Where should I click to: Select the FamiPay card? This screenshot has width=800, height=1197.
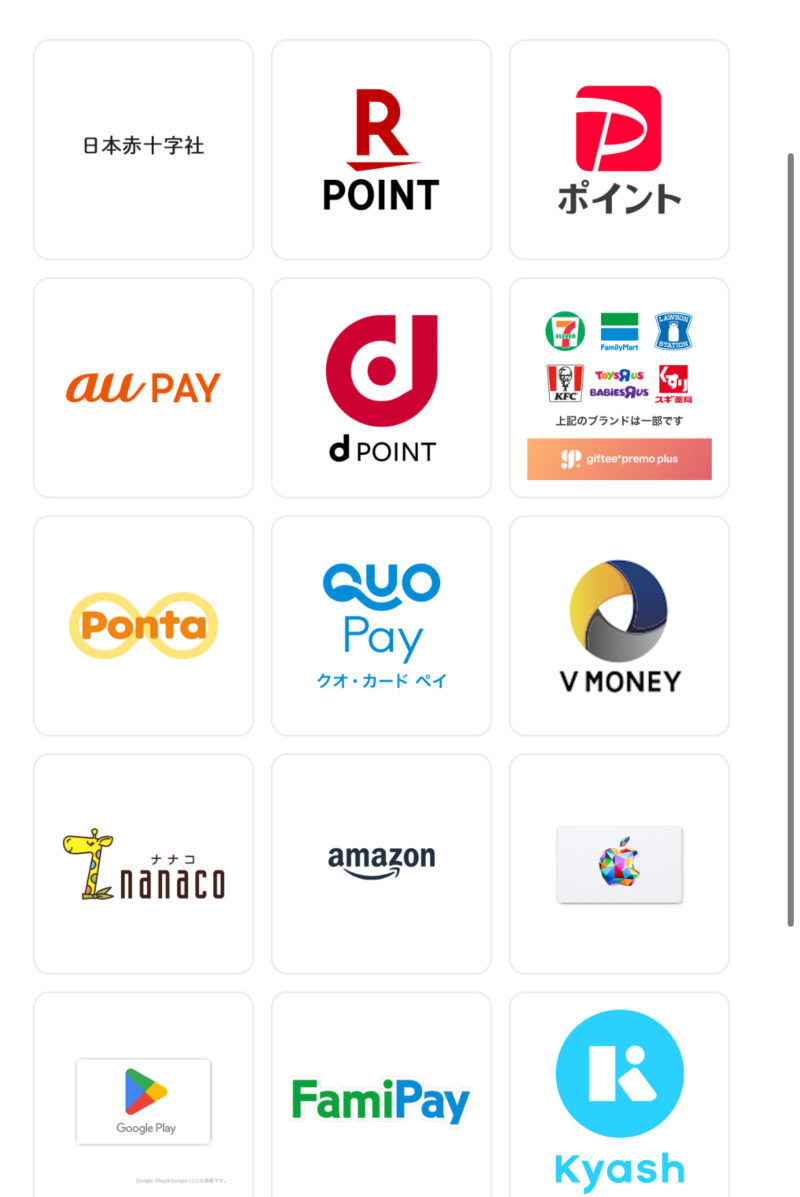[381, 1098]
